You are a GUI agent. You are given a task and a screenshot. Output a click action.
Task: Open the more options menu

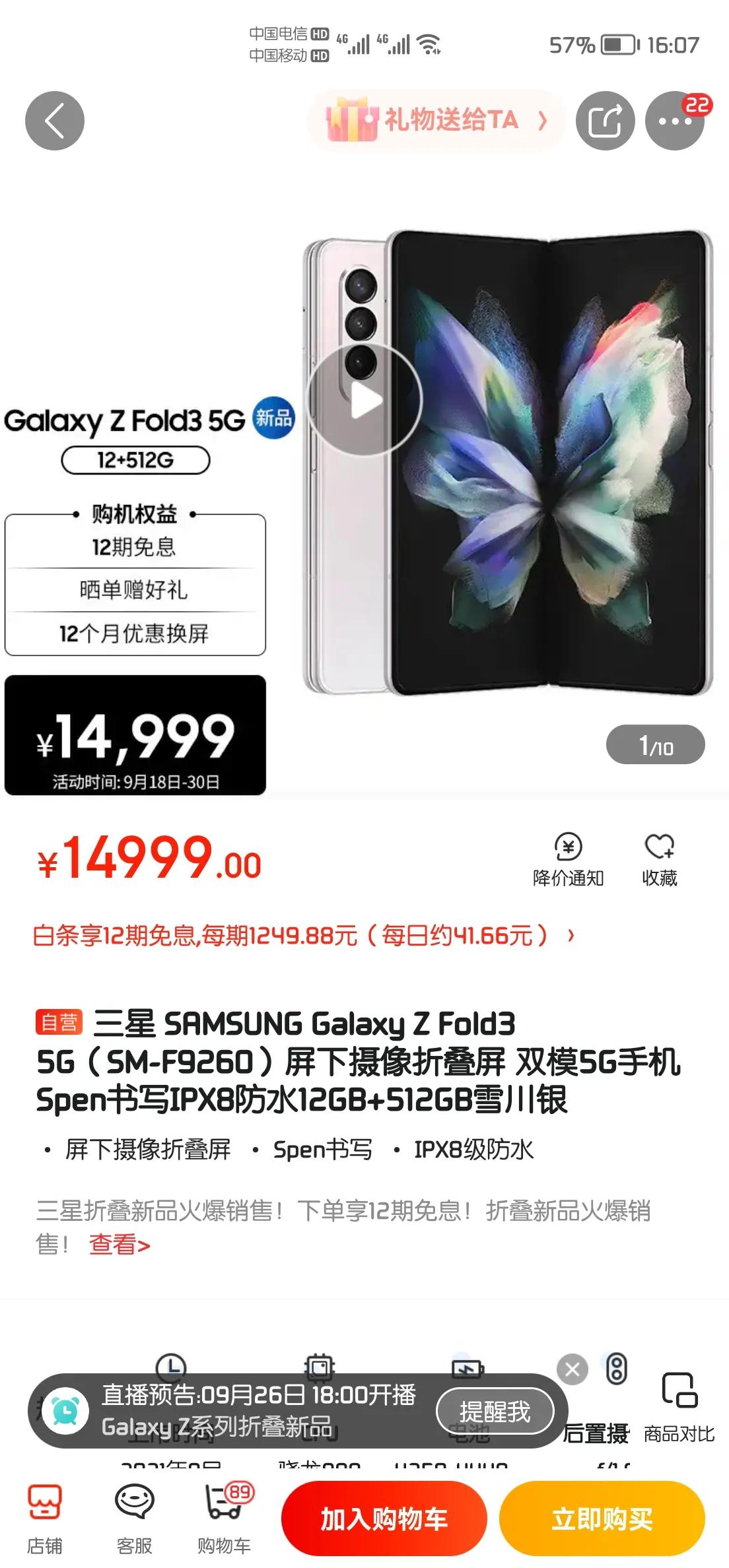click(674, 121)
